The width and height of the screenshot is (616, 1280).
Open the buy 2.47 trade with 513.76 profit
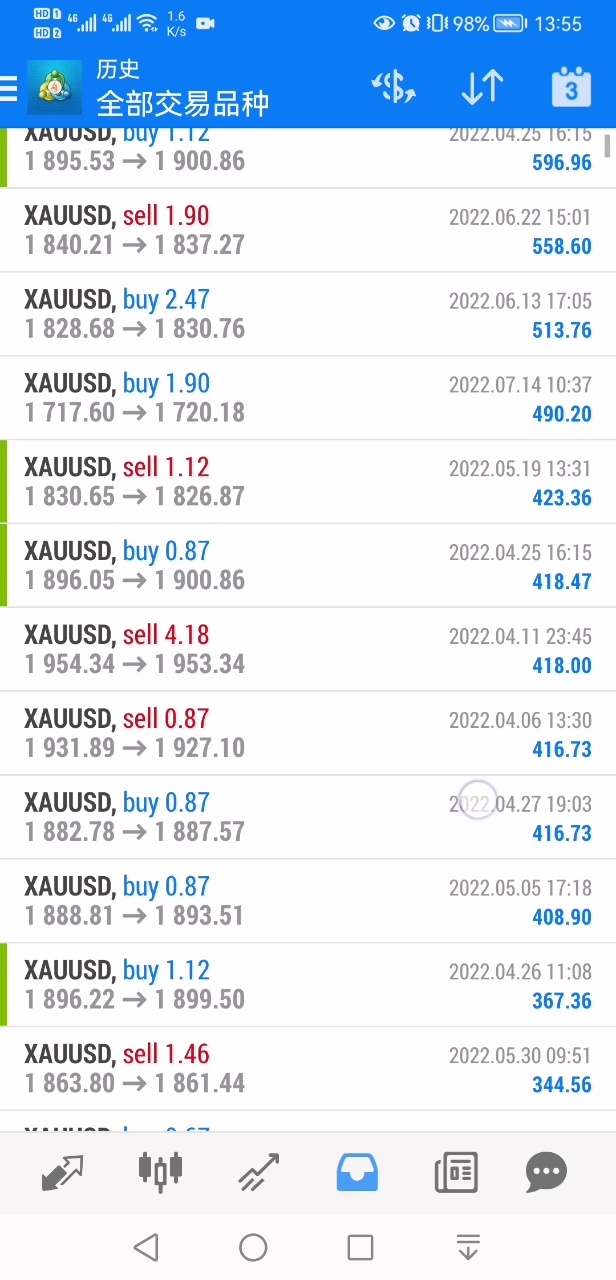point(308,314)
